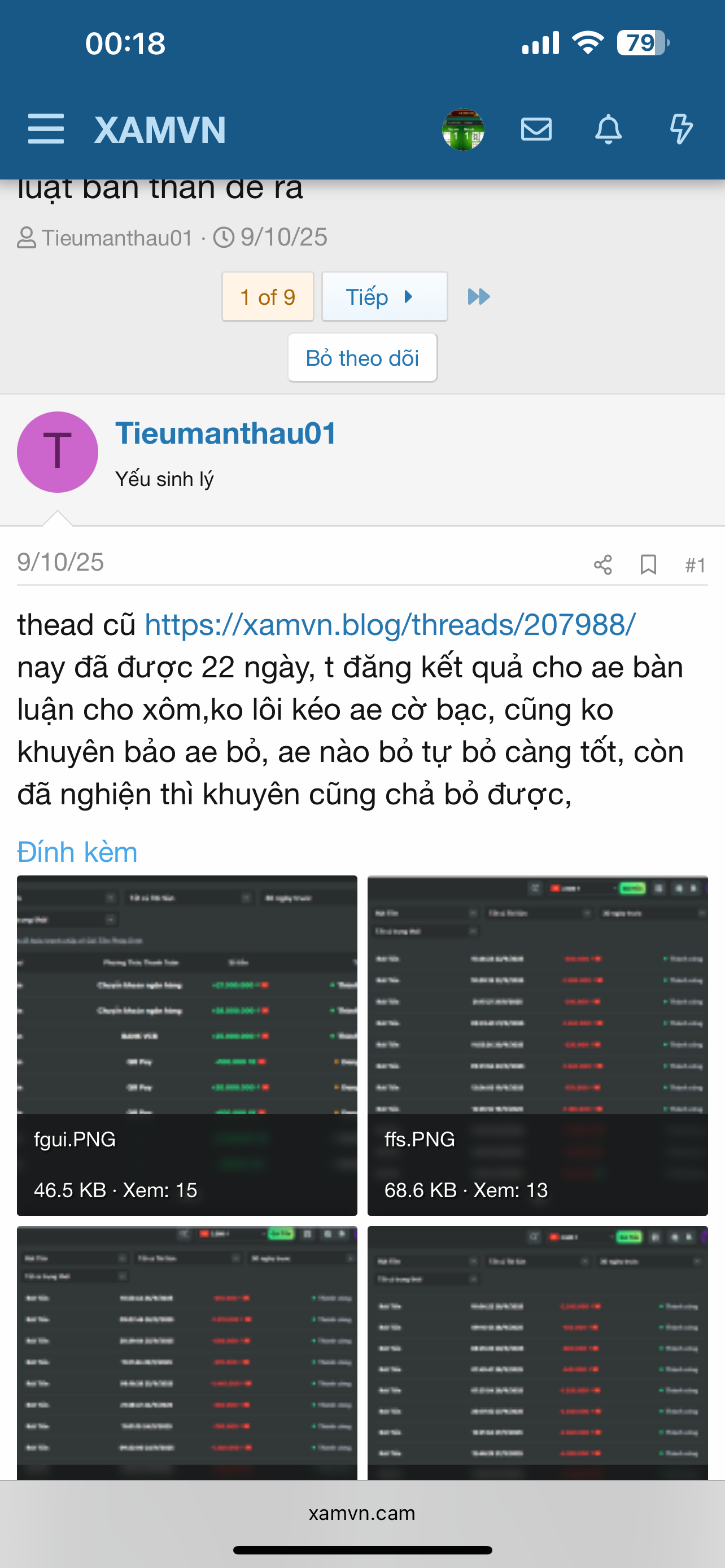Share post #1
725x1568 pixels.
602,565
